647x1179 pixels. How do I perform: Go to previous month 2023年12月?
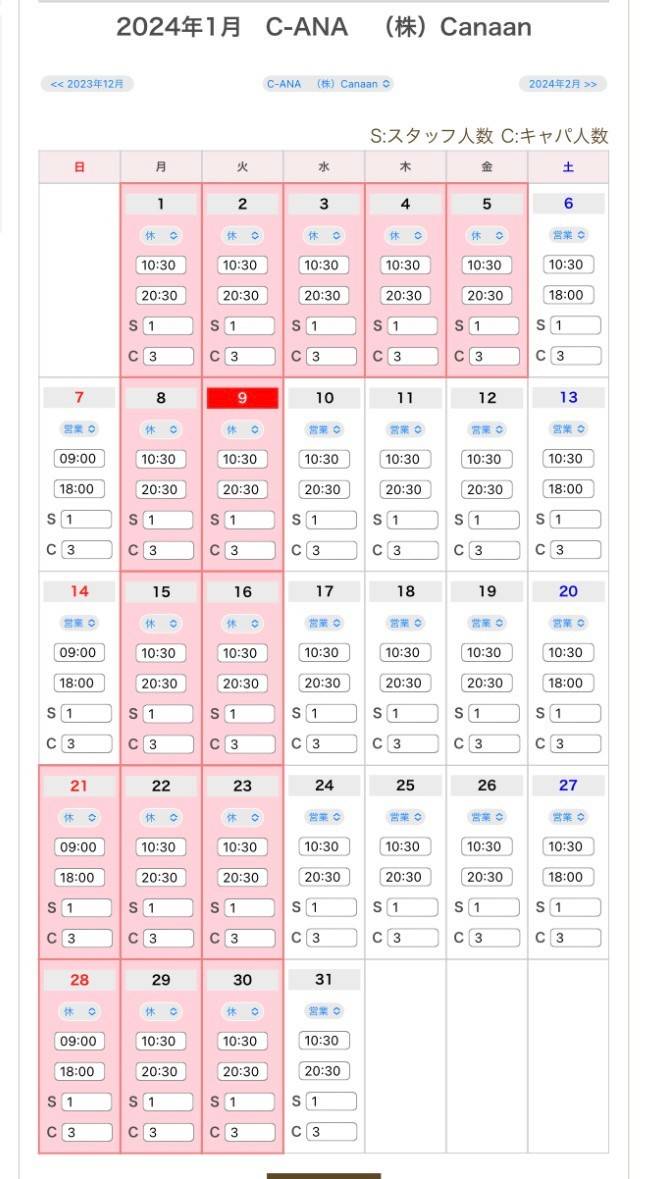87,84
